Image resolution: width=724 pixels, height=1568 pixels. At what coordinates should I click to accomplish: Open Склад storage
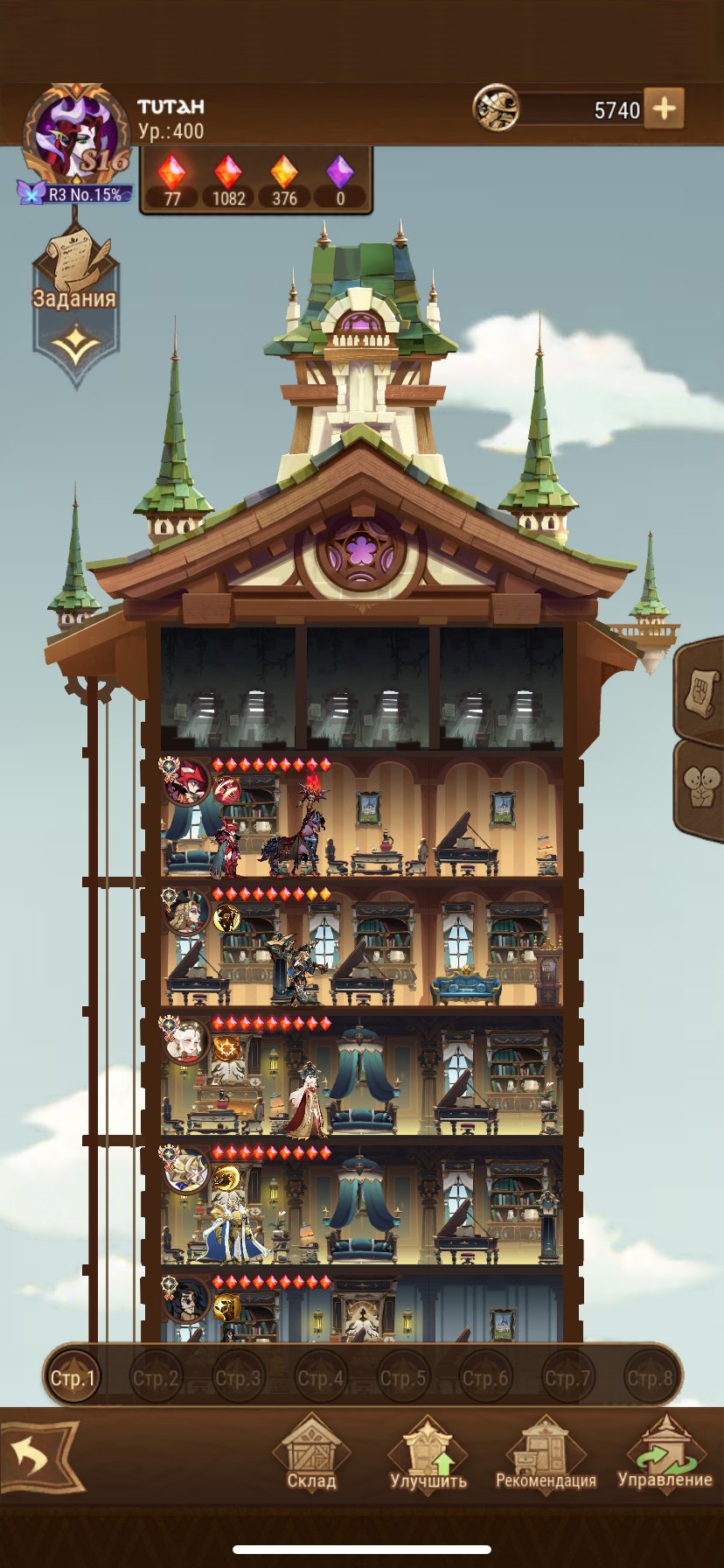pyautogui.click(x=311, y=1454)
